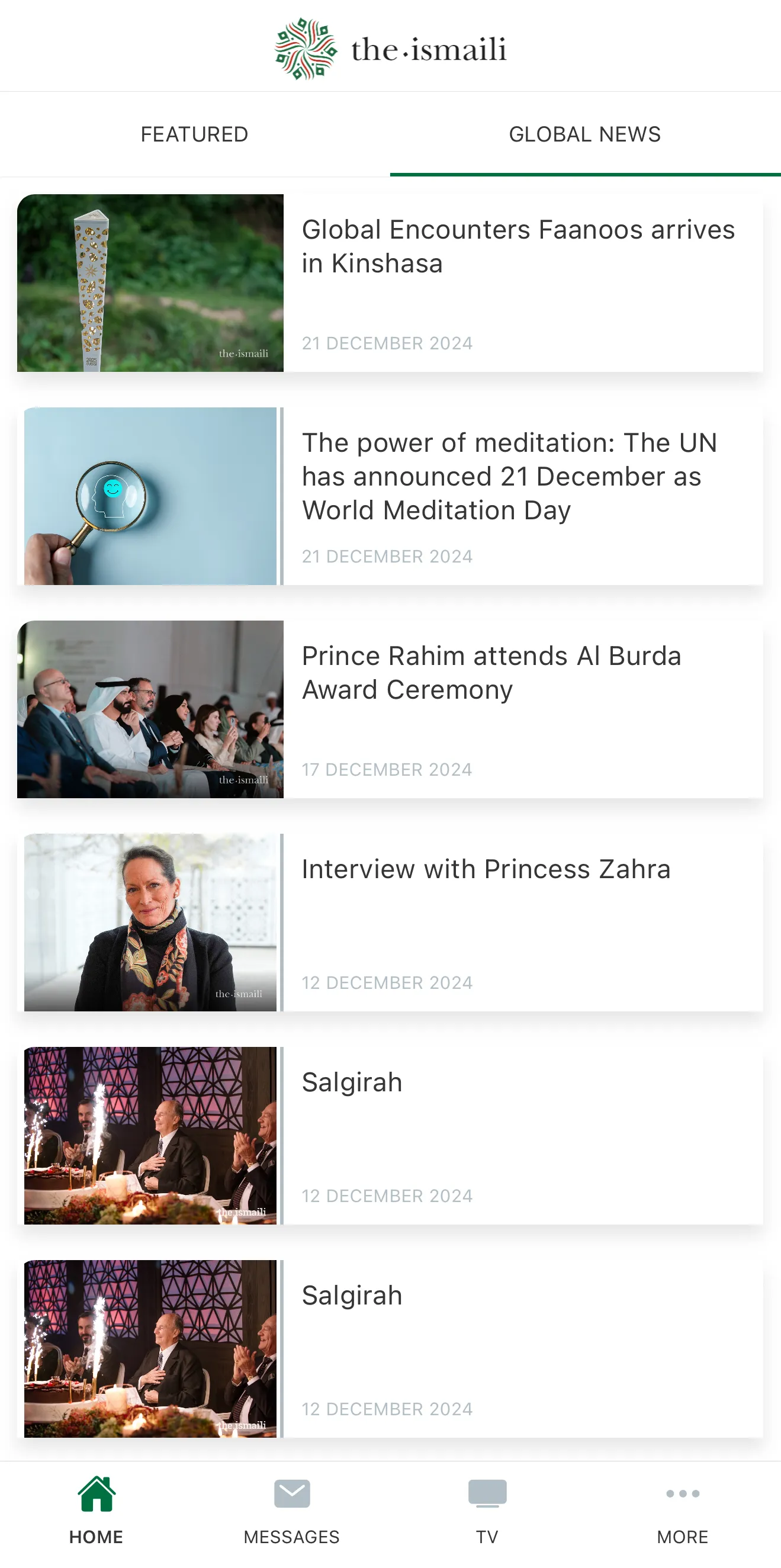Read the World Meditation Day article

390,496
